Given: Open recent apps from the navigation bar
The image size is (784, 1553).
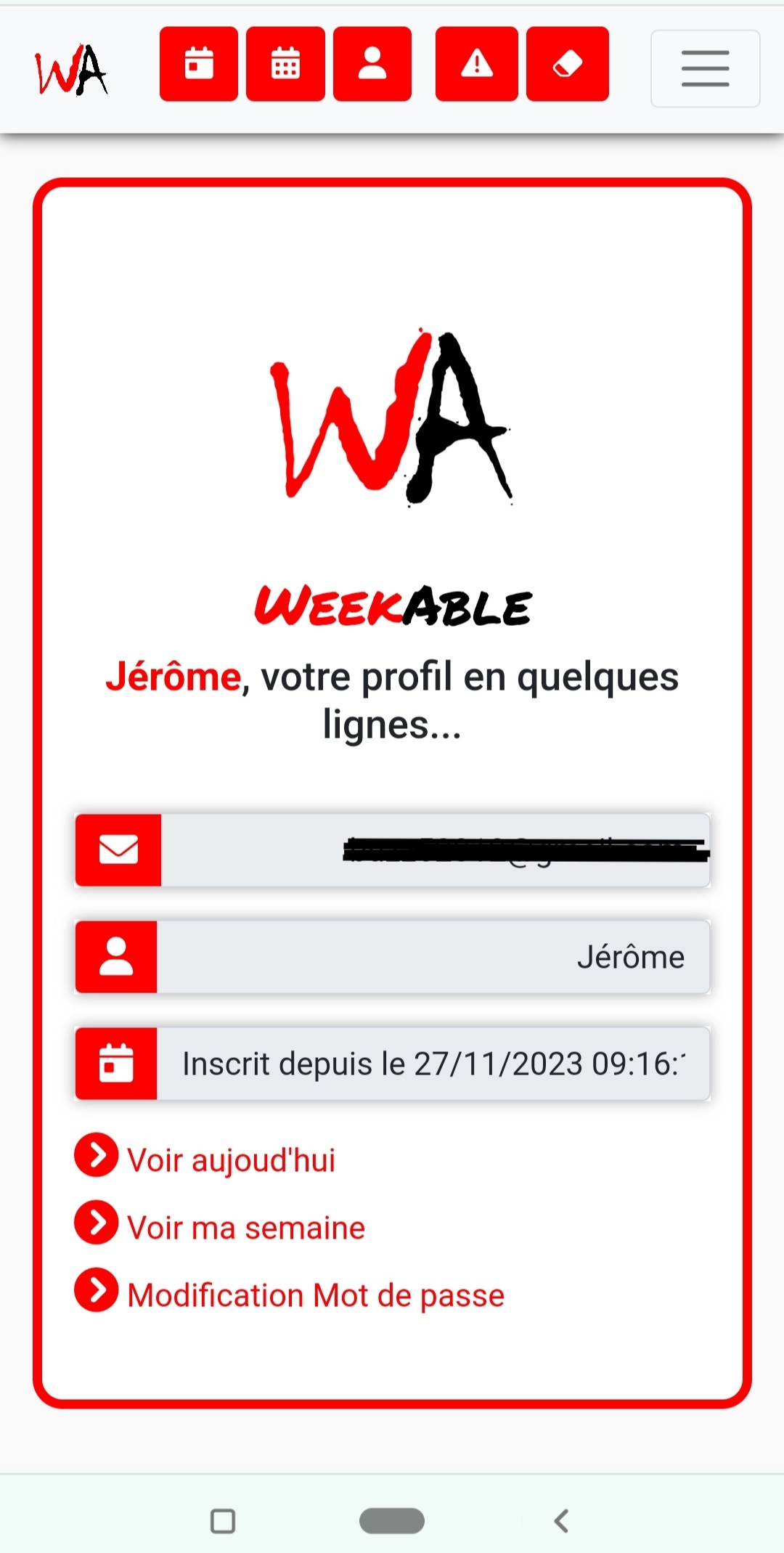Looking at the screenshot, I should coord(223,1520).
